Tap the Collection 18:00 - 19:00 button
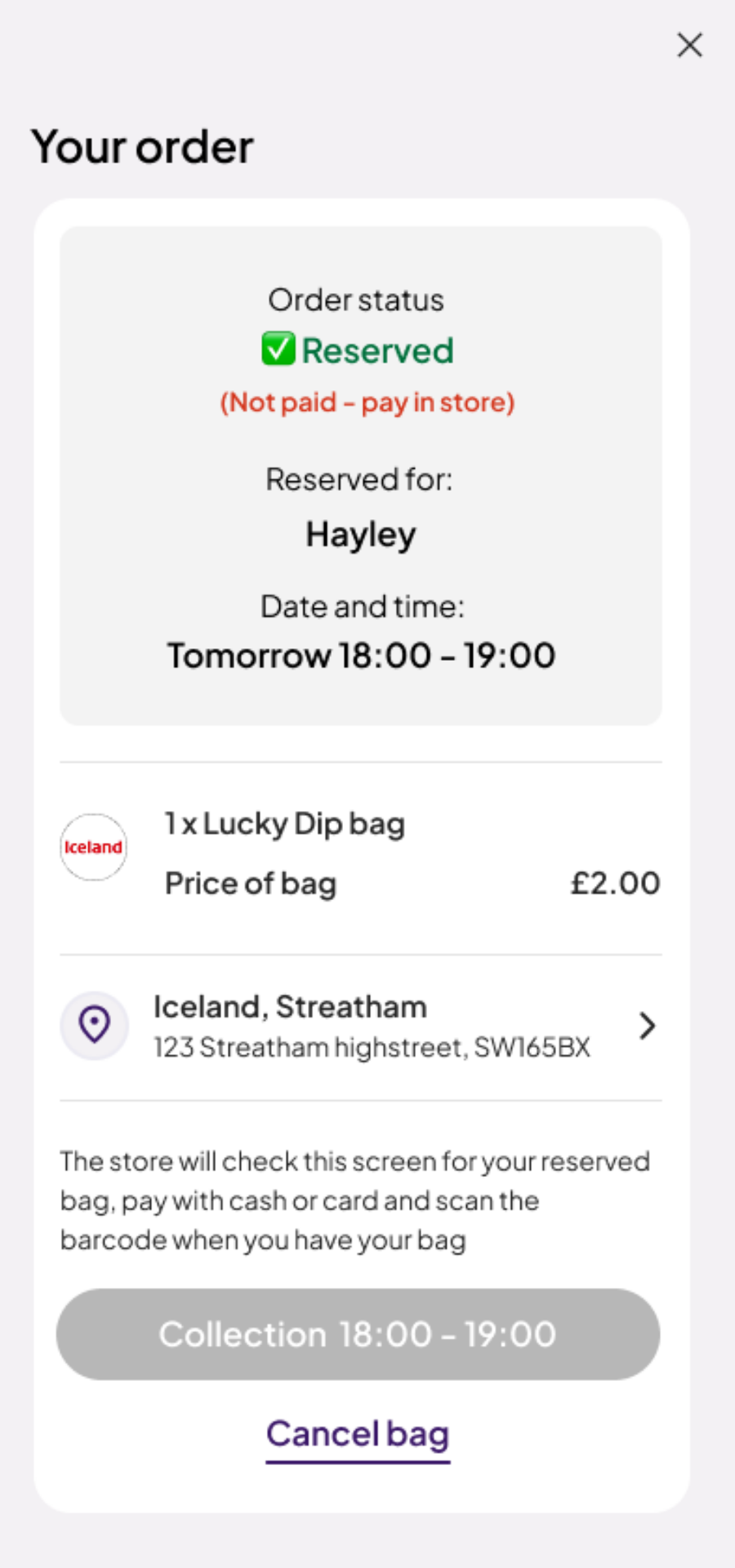The image size is (735, 1568). 358,1334
